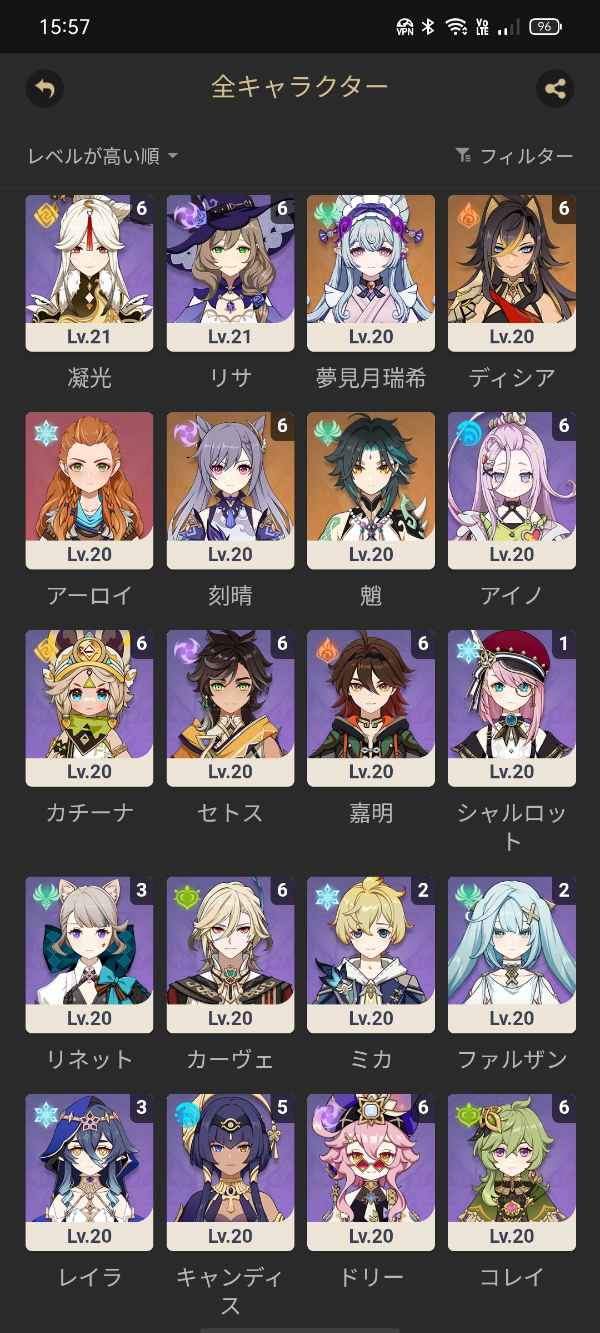Open the フィルター filter options

pyautogui.click(x=514, y=156)
